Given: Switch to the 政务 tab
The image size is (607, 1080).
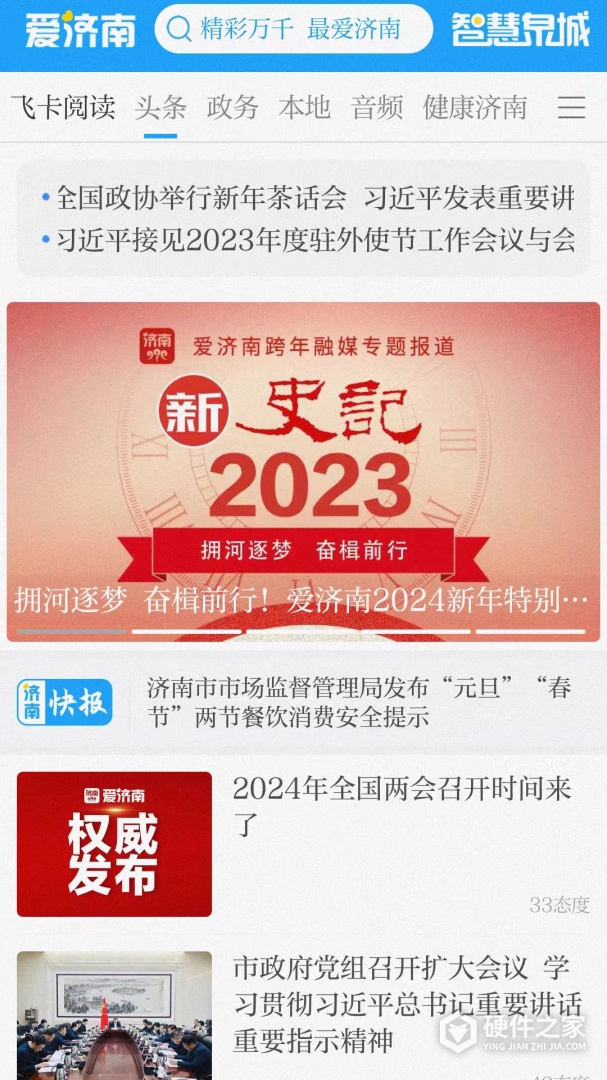Looking at the screenshot, I should [x=232, y=107].
